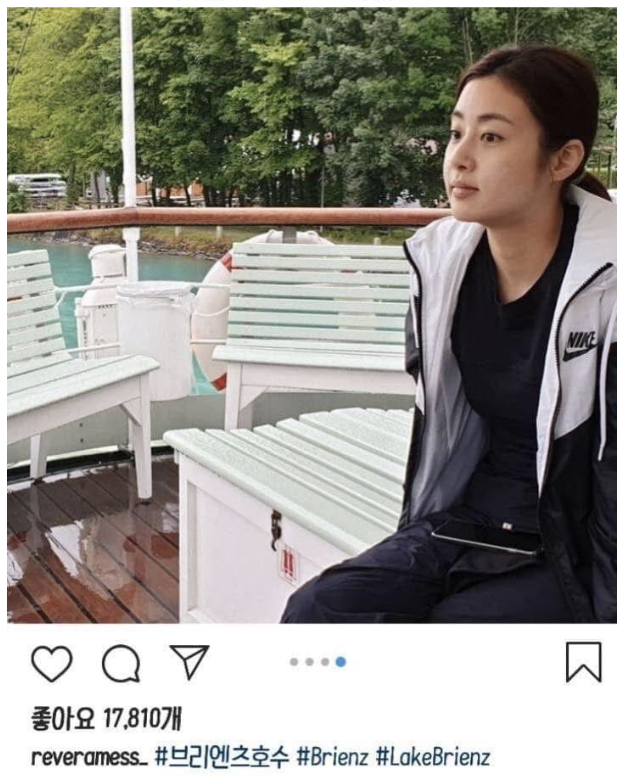The image size is (628, 776).
Task: Tap the carousel page indicator dots
Action: (x=317, y=662)
